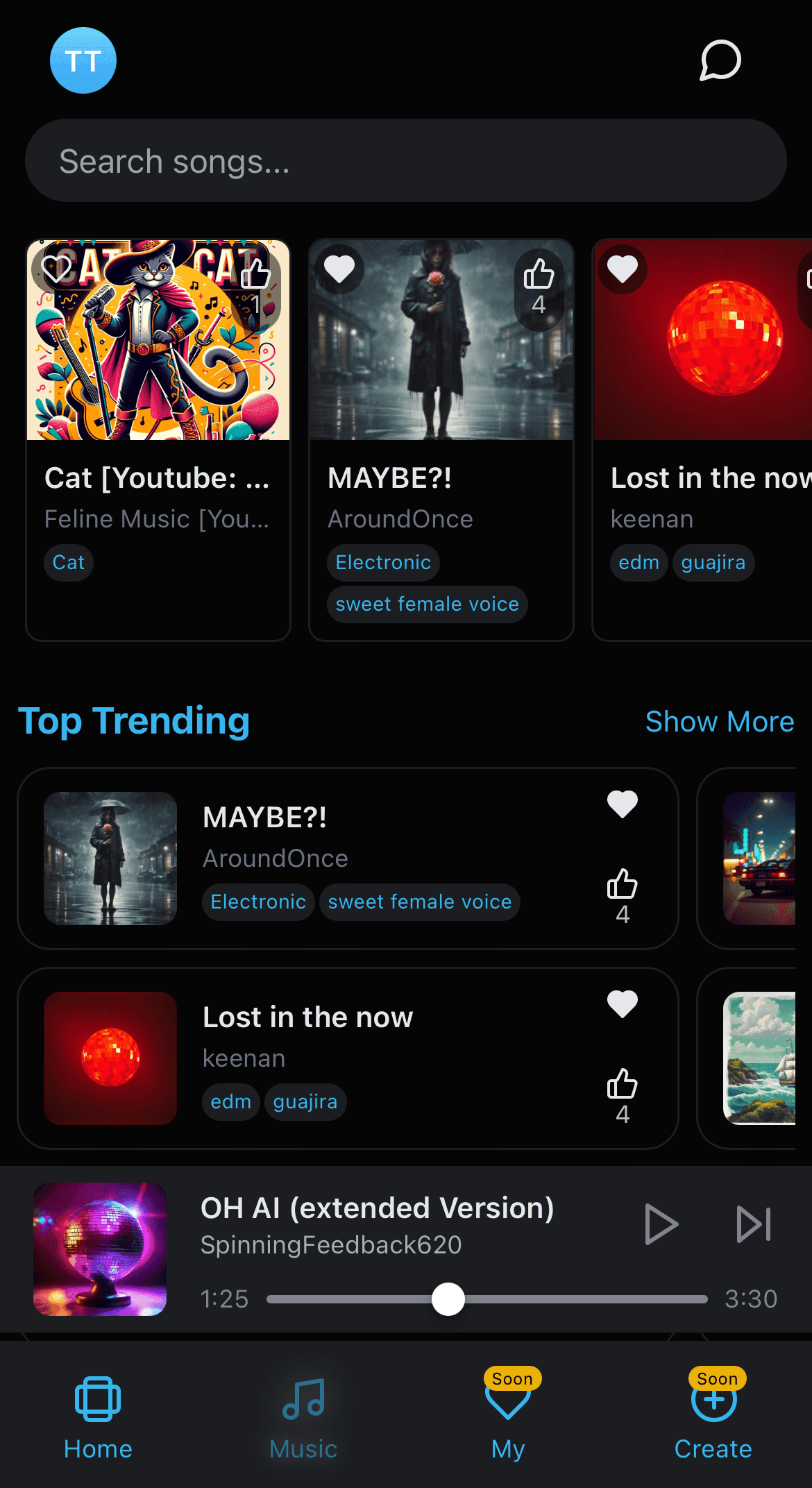Viewport: 812px width, 1488px height.
Task: Click the Electronic genre tag
Action: click(x=383, y=563)
